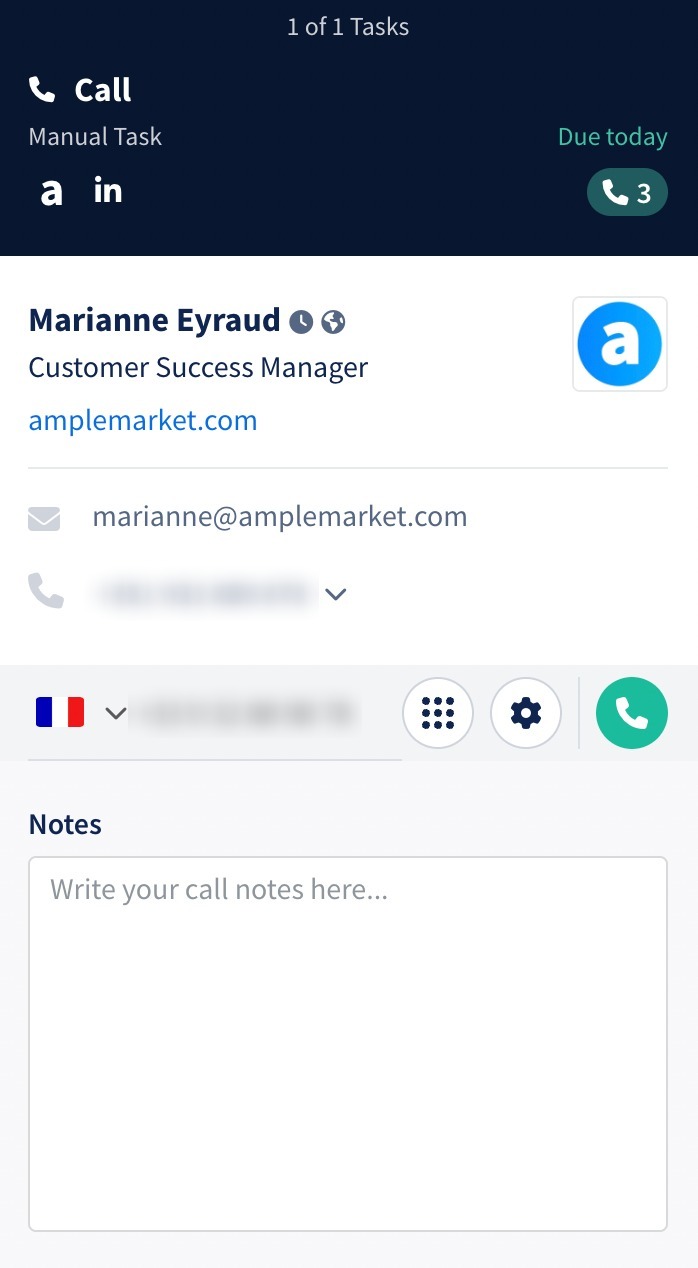Expand the contact phone number dropdown
Viewport: 698px width, 1268px height.
pos(336,594)
